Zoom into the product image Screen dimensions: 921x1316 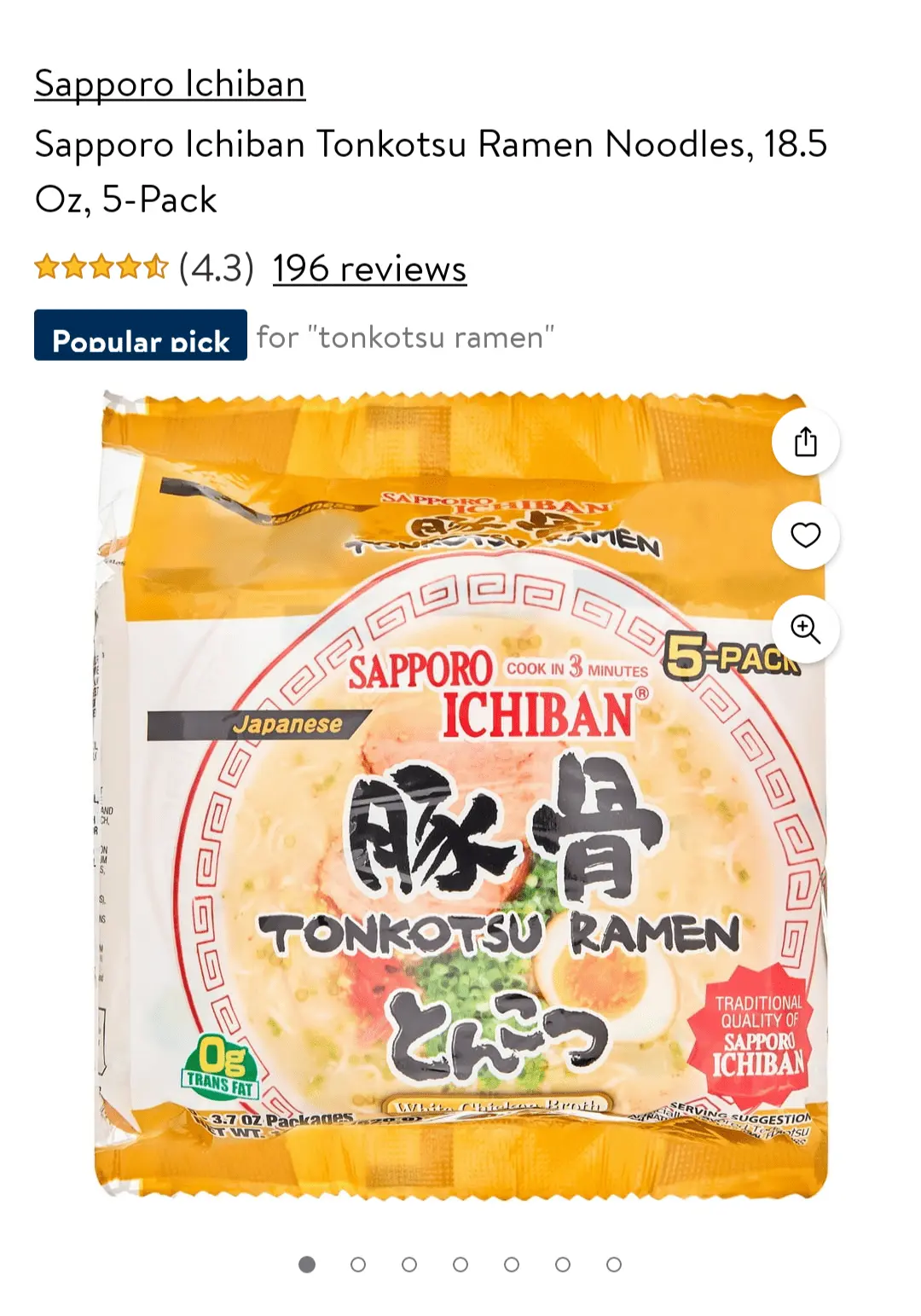pyautogui.click(x=805, y=629)
